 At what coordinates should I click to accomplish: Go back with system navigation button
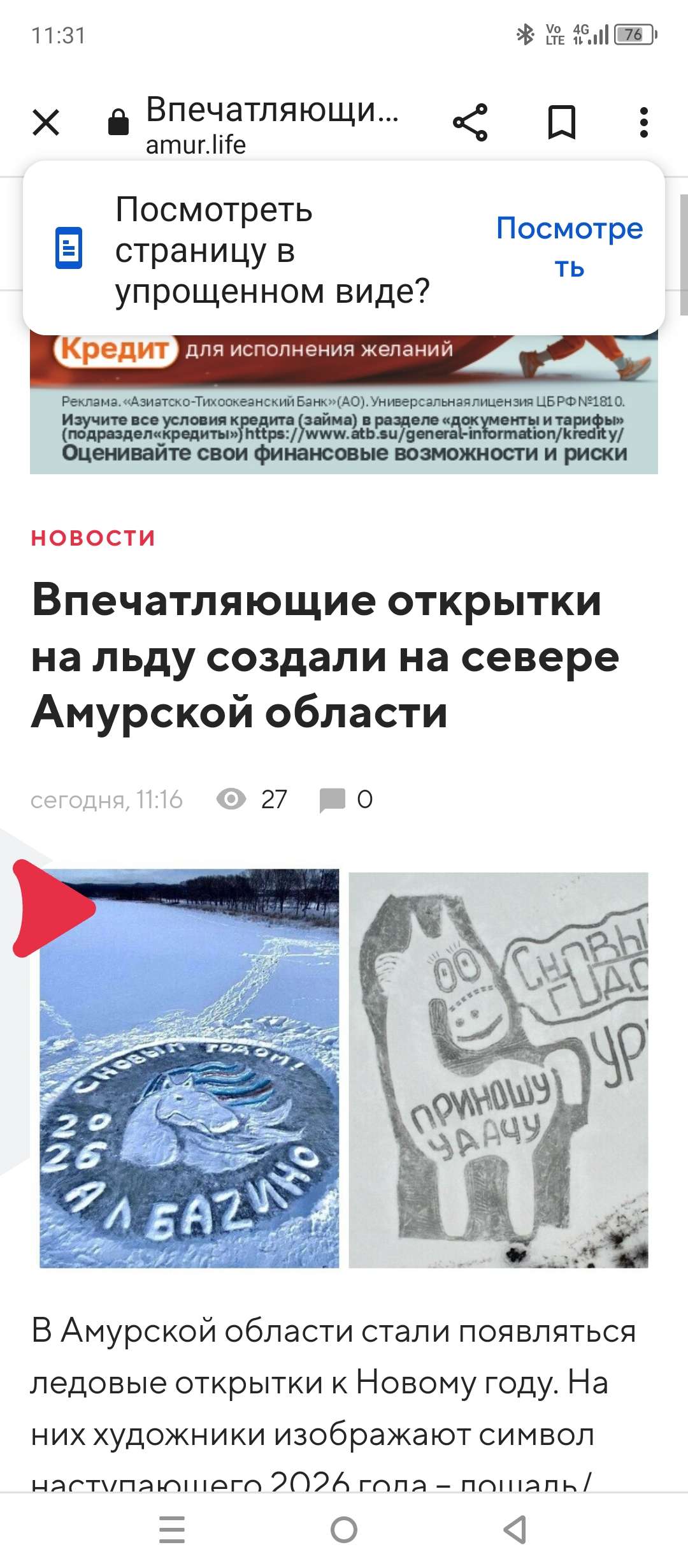click(515, 1529)
